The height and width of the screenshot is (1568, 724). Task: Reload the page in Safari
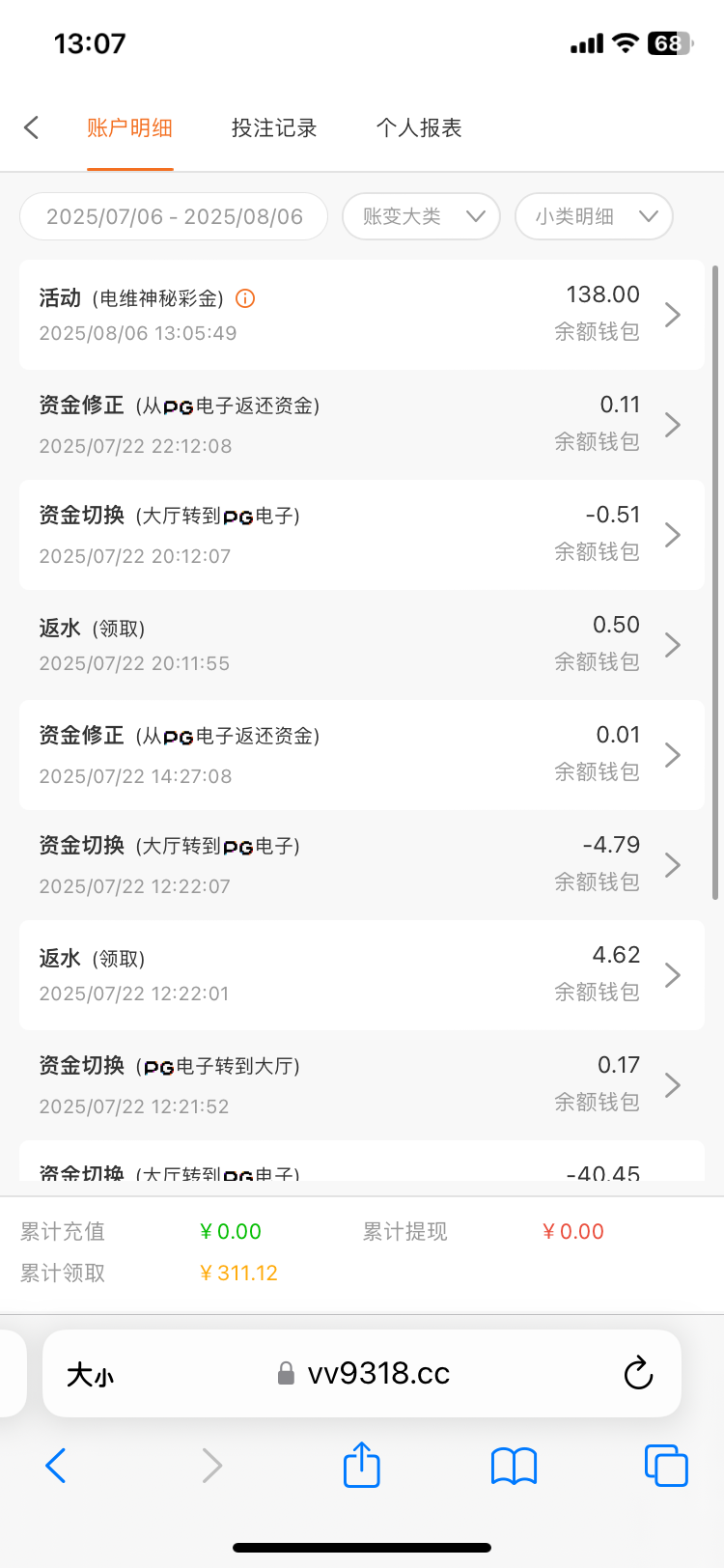click(x=638, y=1373)
